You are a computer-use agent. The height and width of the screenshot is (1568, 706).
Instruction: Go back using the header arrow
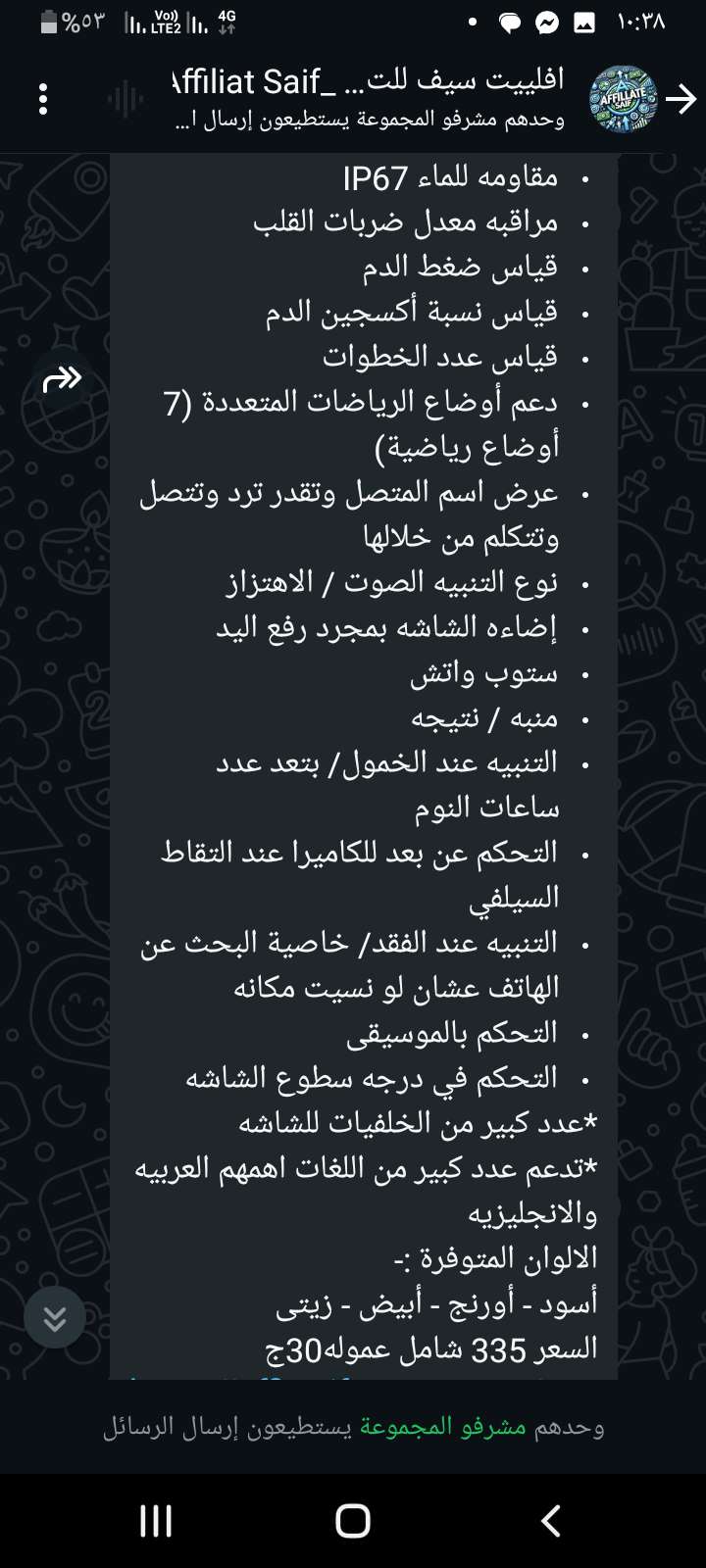click(x=681, y=99)
